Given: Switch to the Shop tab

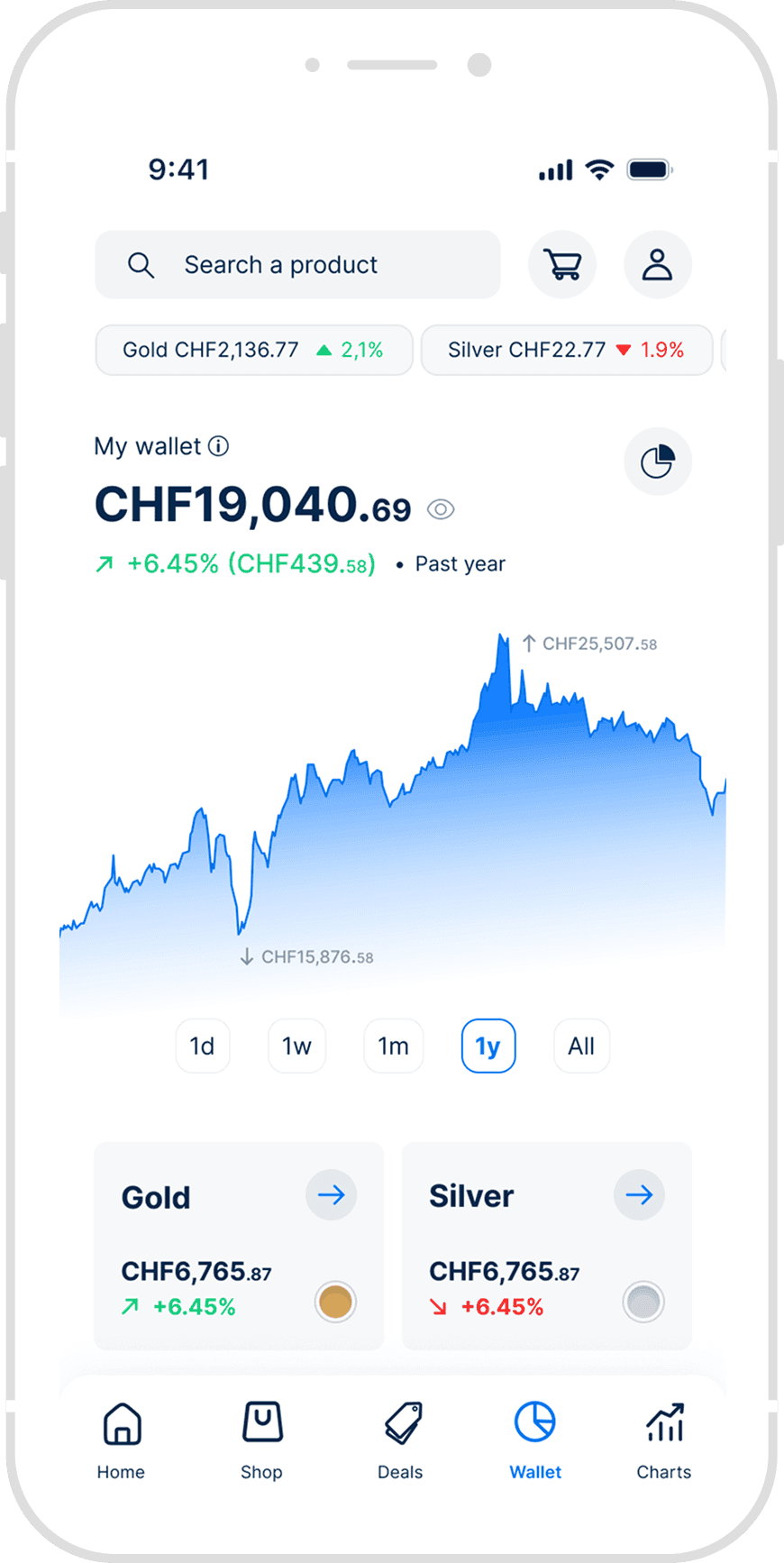Looking at the screenshot, I should [261, 1440].
